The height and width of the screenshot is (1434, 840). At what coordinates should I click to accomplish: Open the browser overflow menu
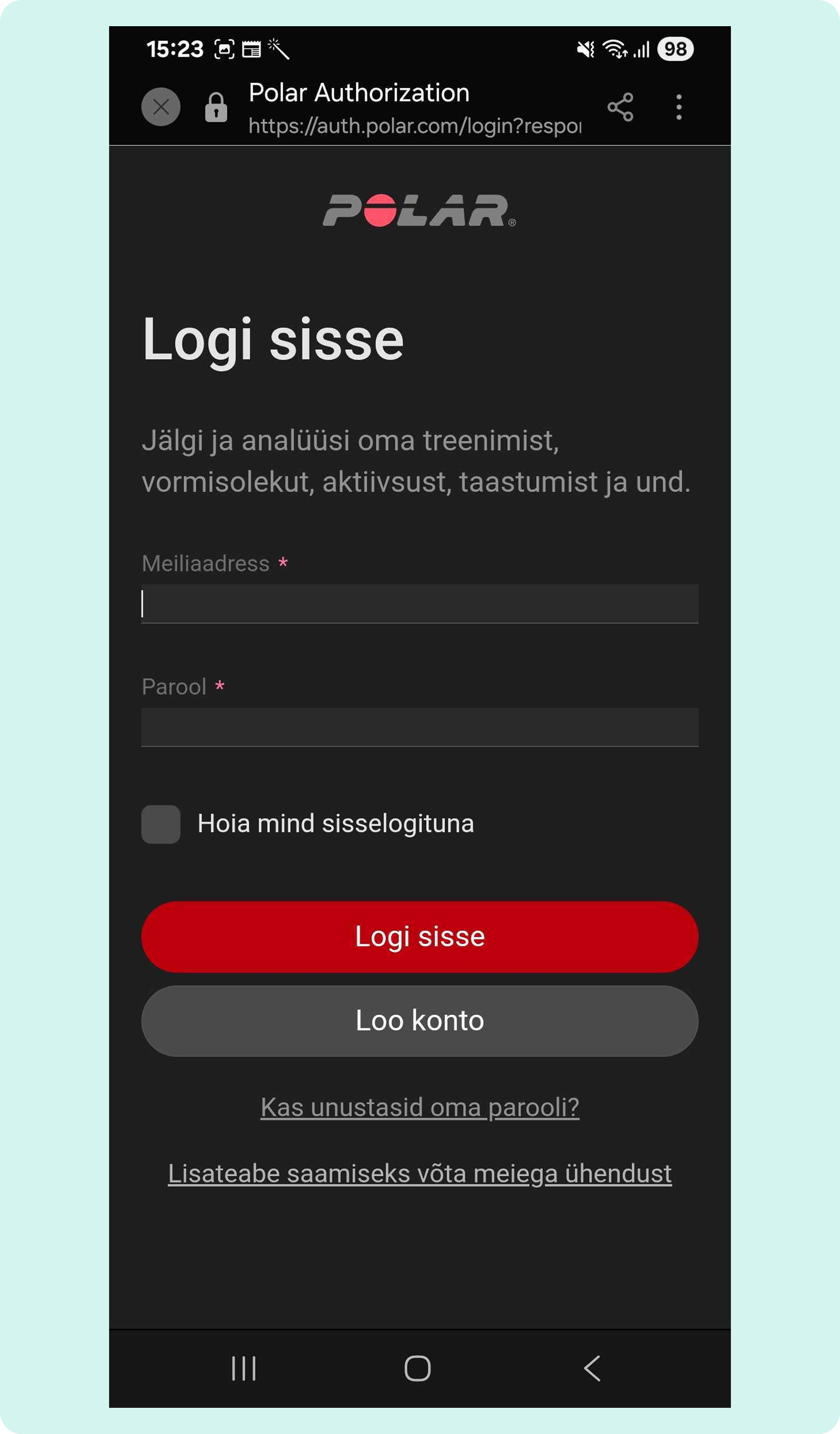[x=679, y=107]
